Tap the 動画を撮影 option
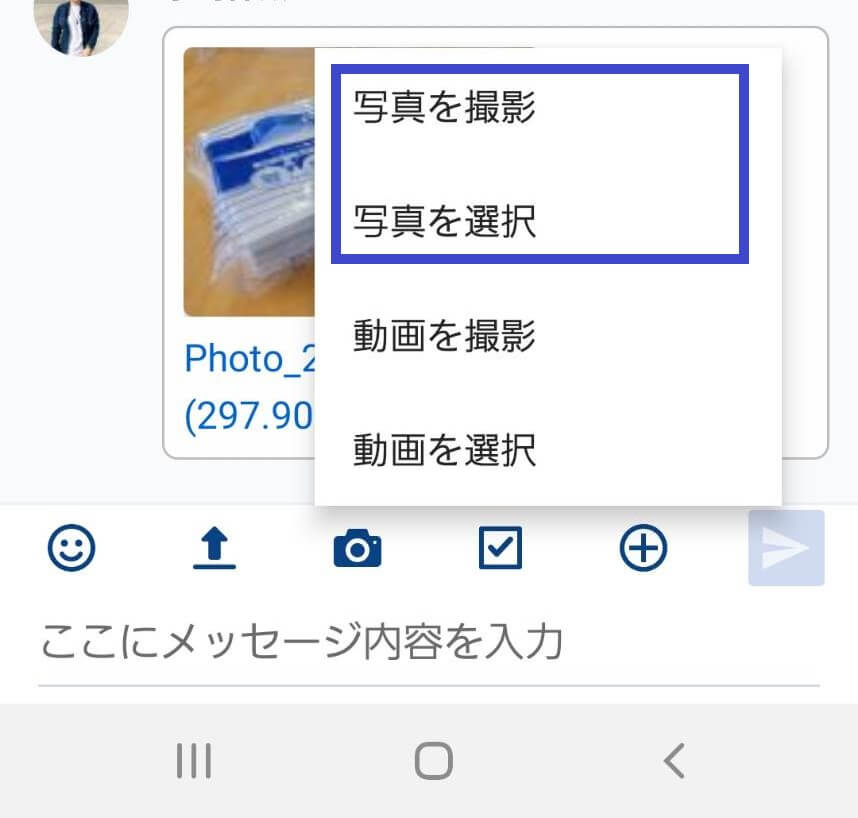The height and width of the screenshot is (818, 858). [x=445, y=336]
